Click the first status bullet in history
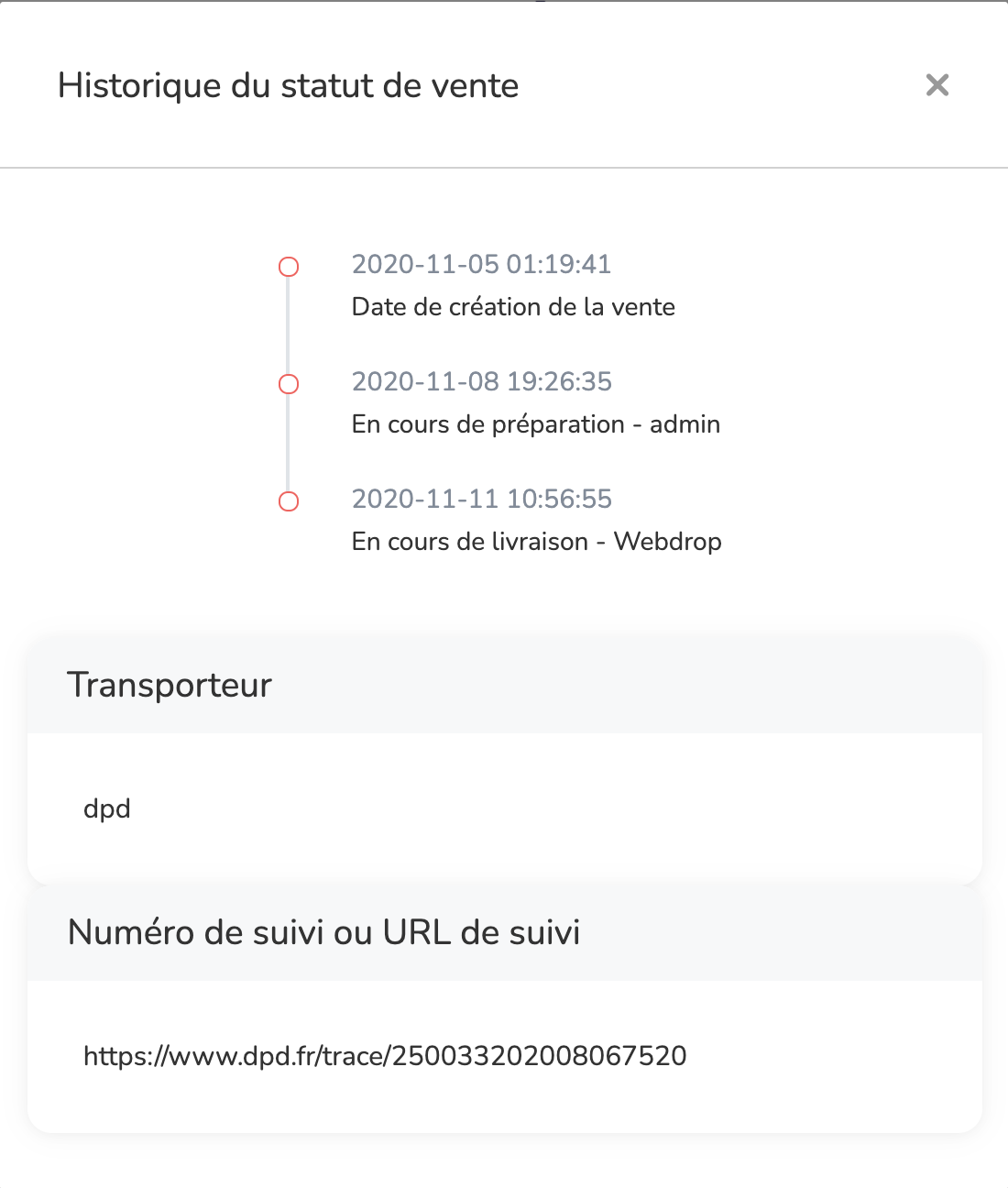This screenshot has height=1188, width=1008. [289, 267]
